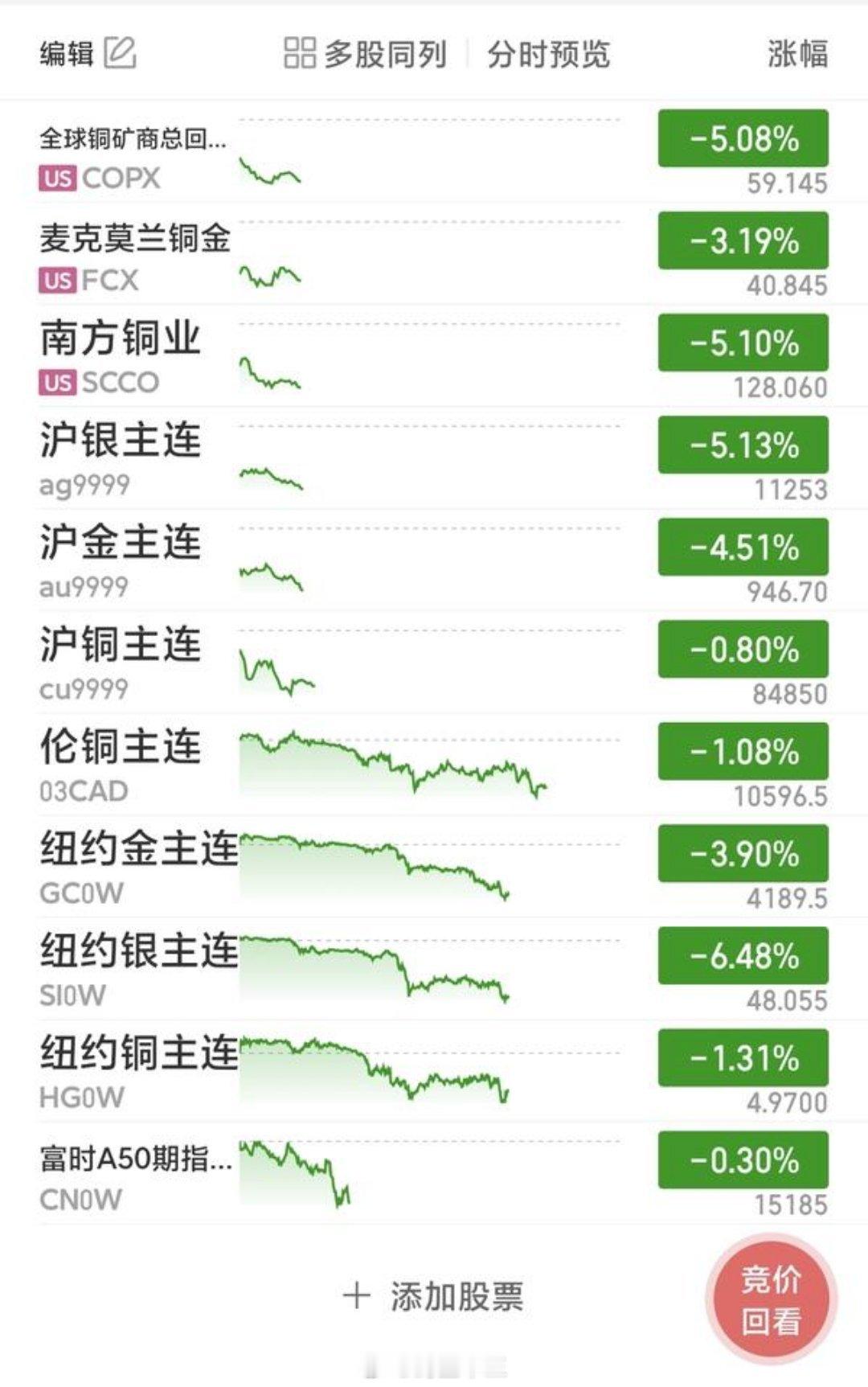
Task: Open the 竞价回看 auction replay button
Action: 771,1299
